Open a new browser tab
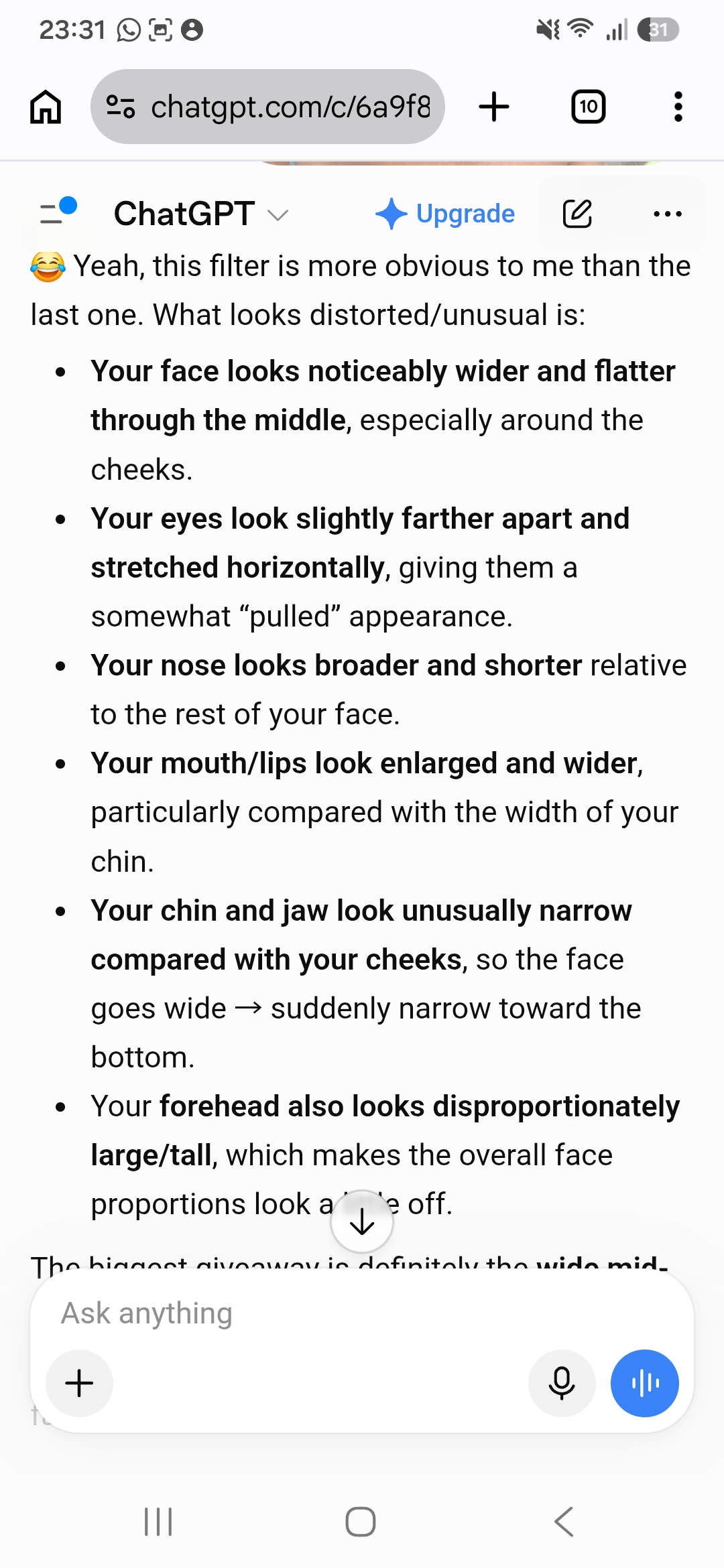The width and height of the screenshot is (724, 1568). 494,107
